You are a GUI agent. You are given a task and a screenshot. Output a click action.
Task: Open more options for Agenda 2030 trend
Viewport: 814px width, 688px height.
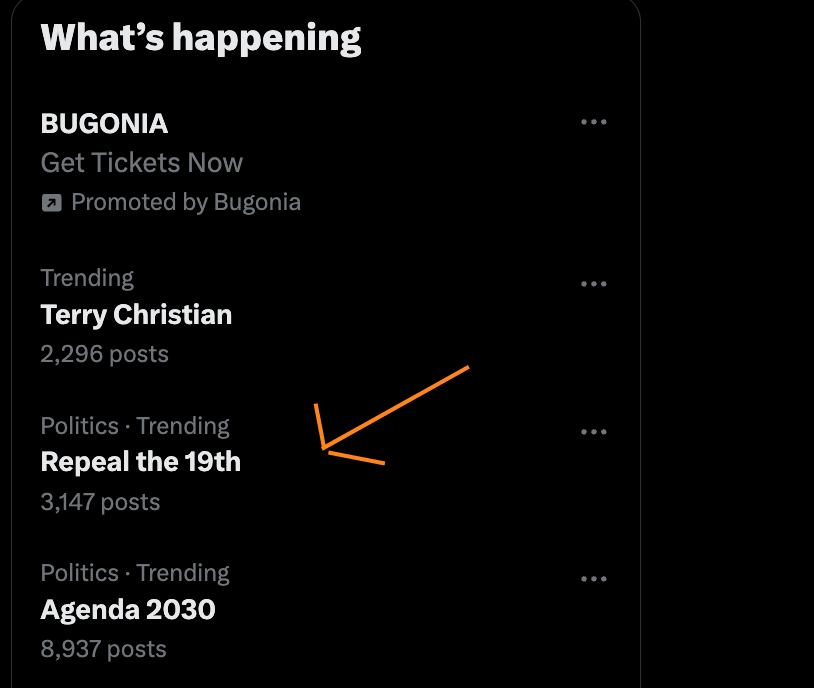click(x=593, y=578)
